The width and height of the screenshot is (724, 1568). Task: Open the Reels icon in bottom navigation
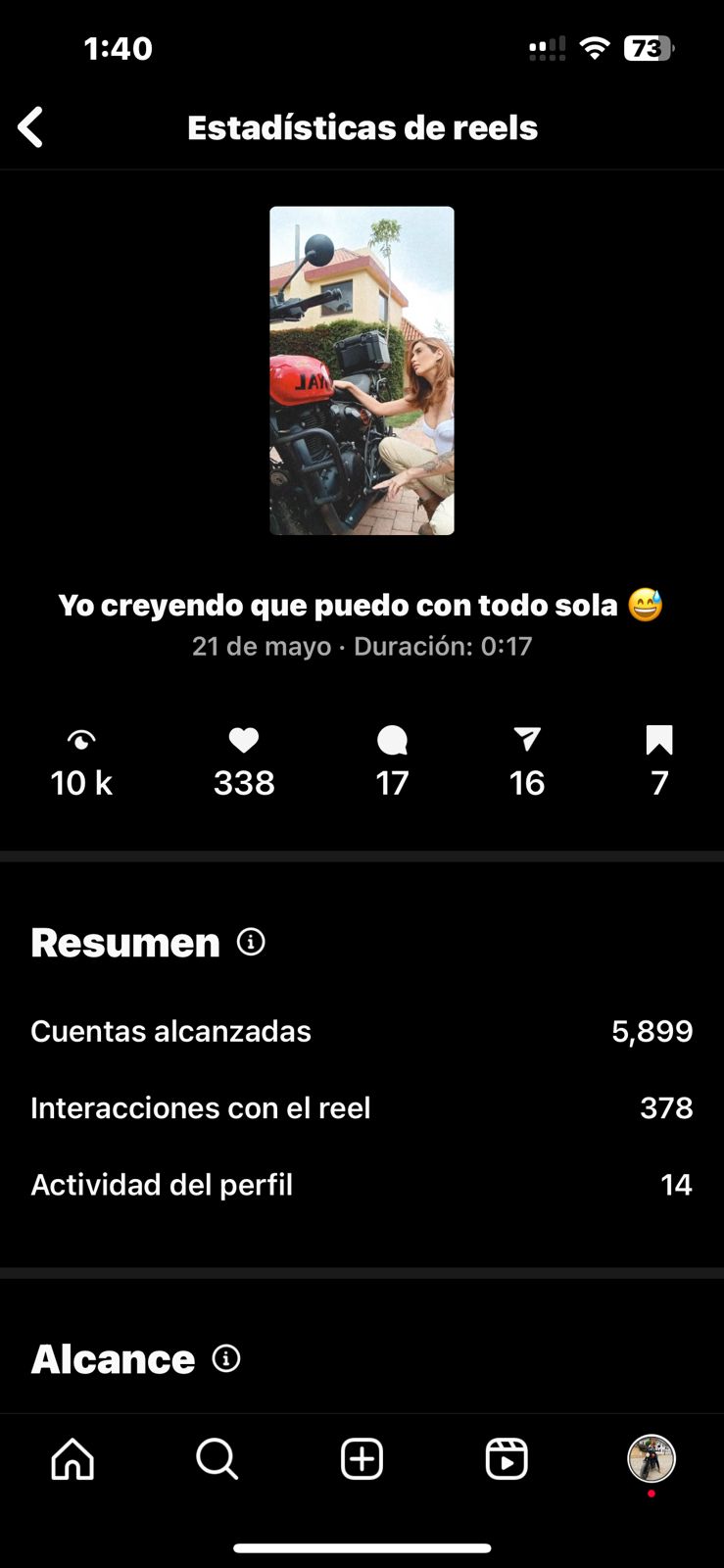pyautogui.click(x=507, y=1458)
